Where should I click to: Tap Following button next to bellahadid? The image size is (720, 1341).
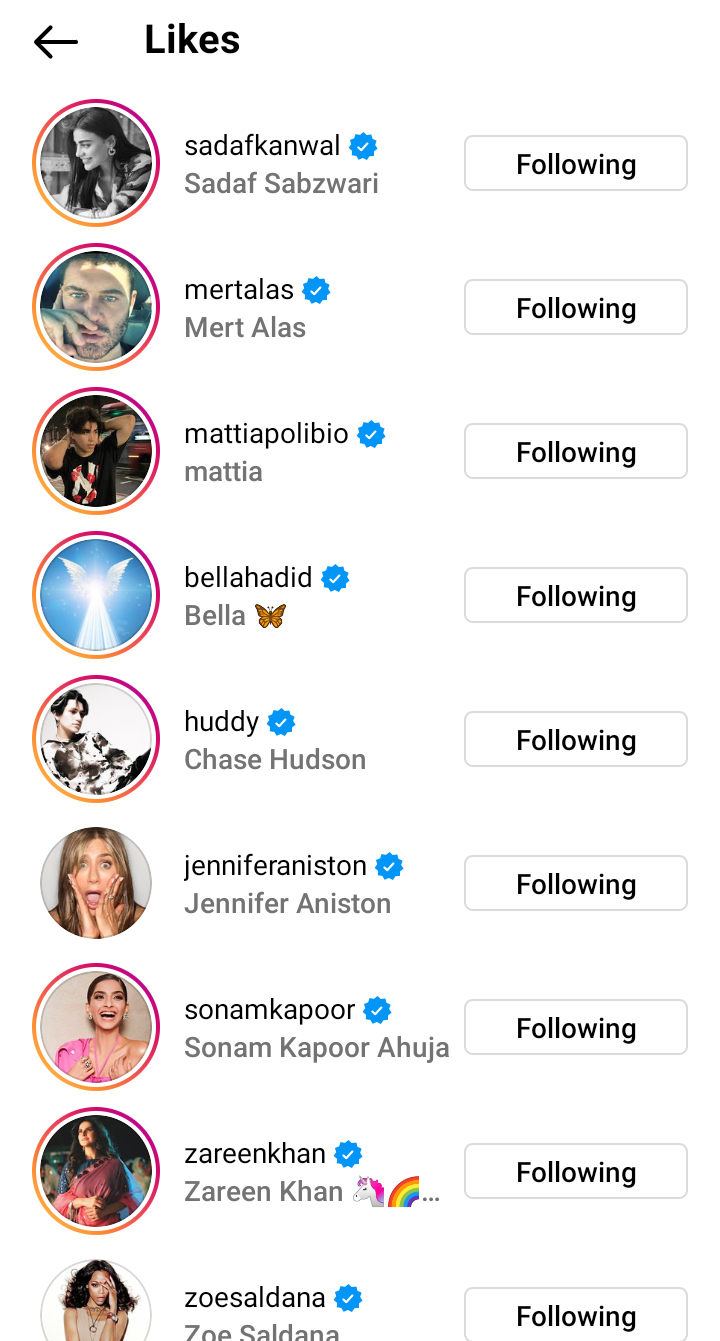point(575,596)
